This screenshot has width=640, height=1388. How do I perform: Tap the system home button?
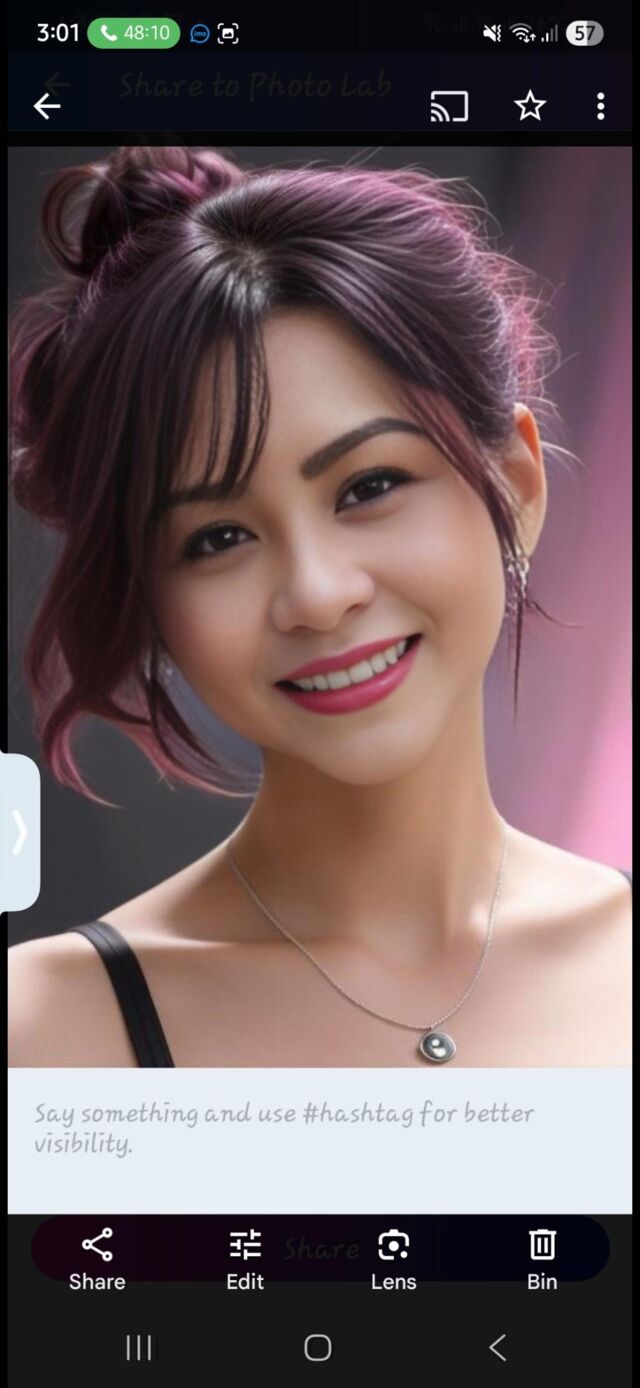pyautogui.click(x=318, y=1348)
